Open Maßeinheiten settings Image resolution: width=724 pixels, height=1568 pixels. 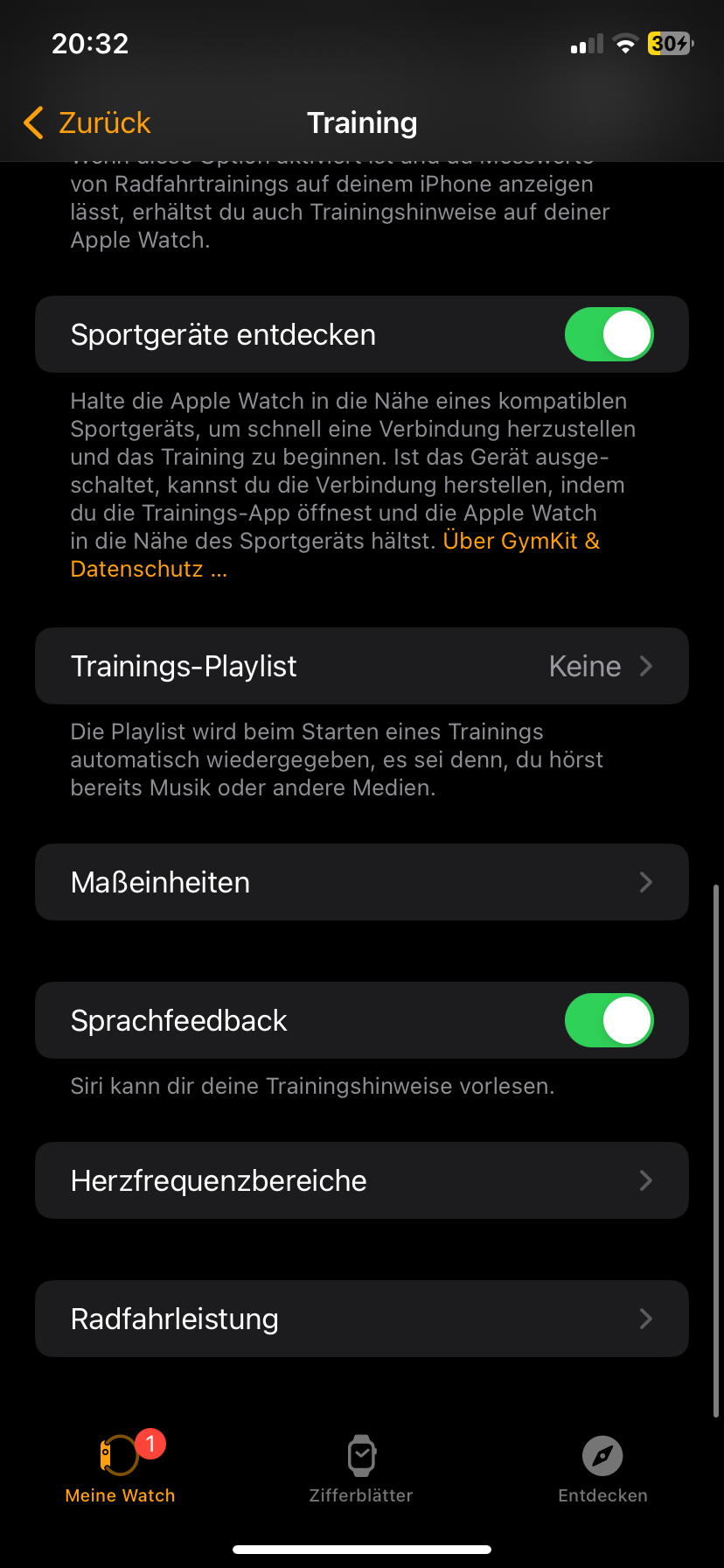pyautogui.click(x=362, y=882)
